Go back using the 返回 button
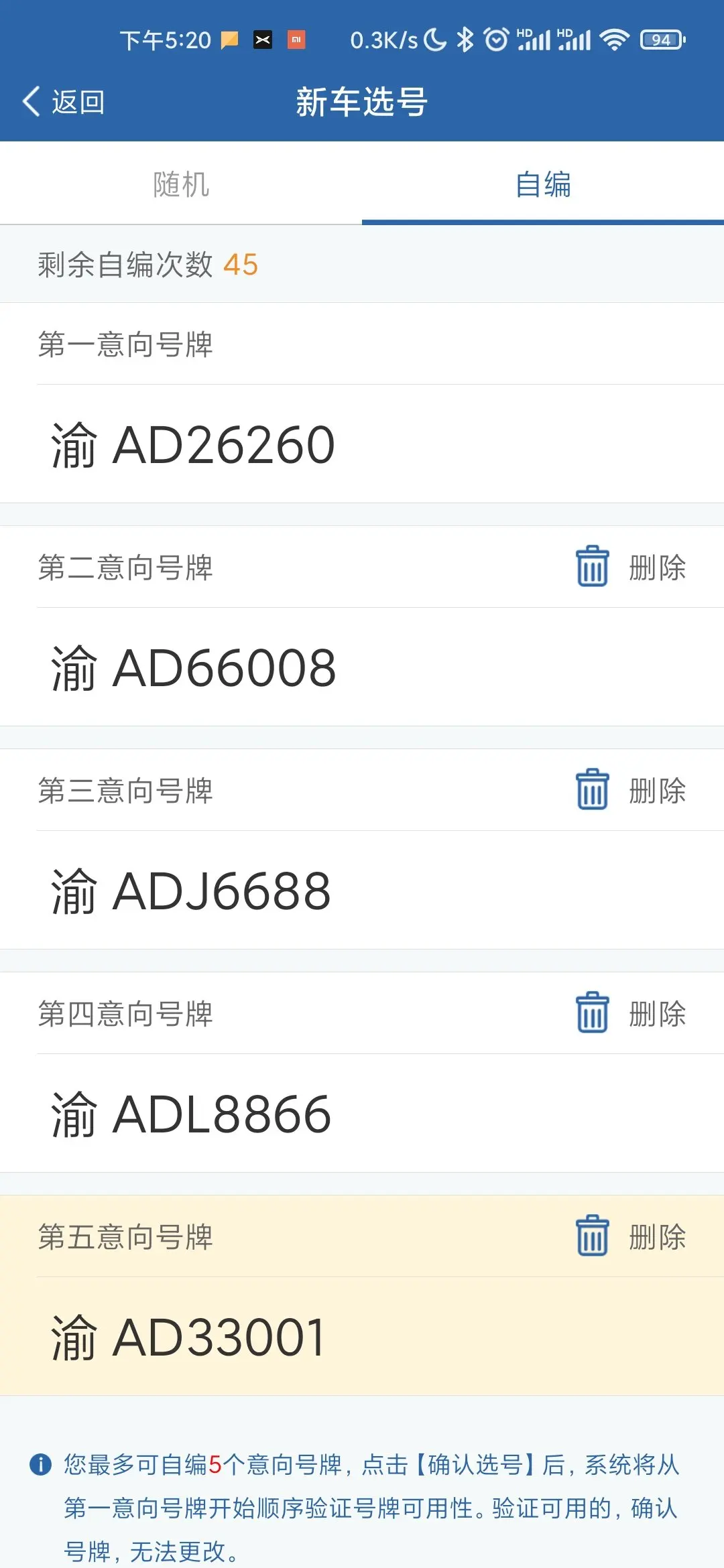The width and height of the screenshot is (724, 1568). click(x=64, y=102)
